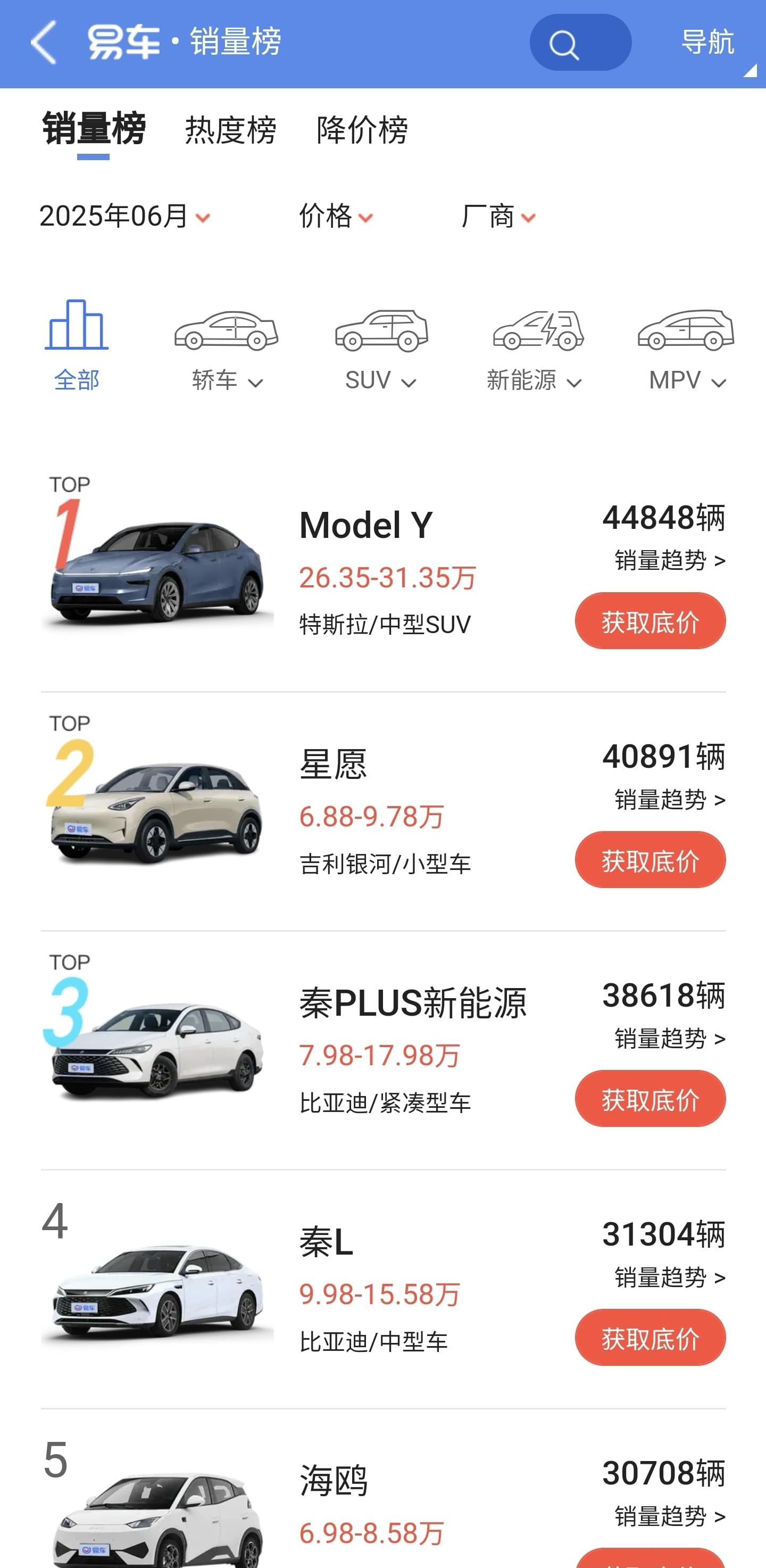The height and width of the screenshot is (1568, 766).
Task: Expand the 2025年06月 date dropdown
Action: (x=124, y=216)
